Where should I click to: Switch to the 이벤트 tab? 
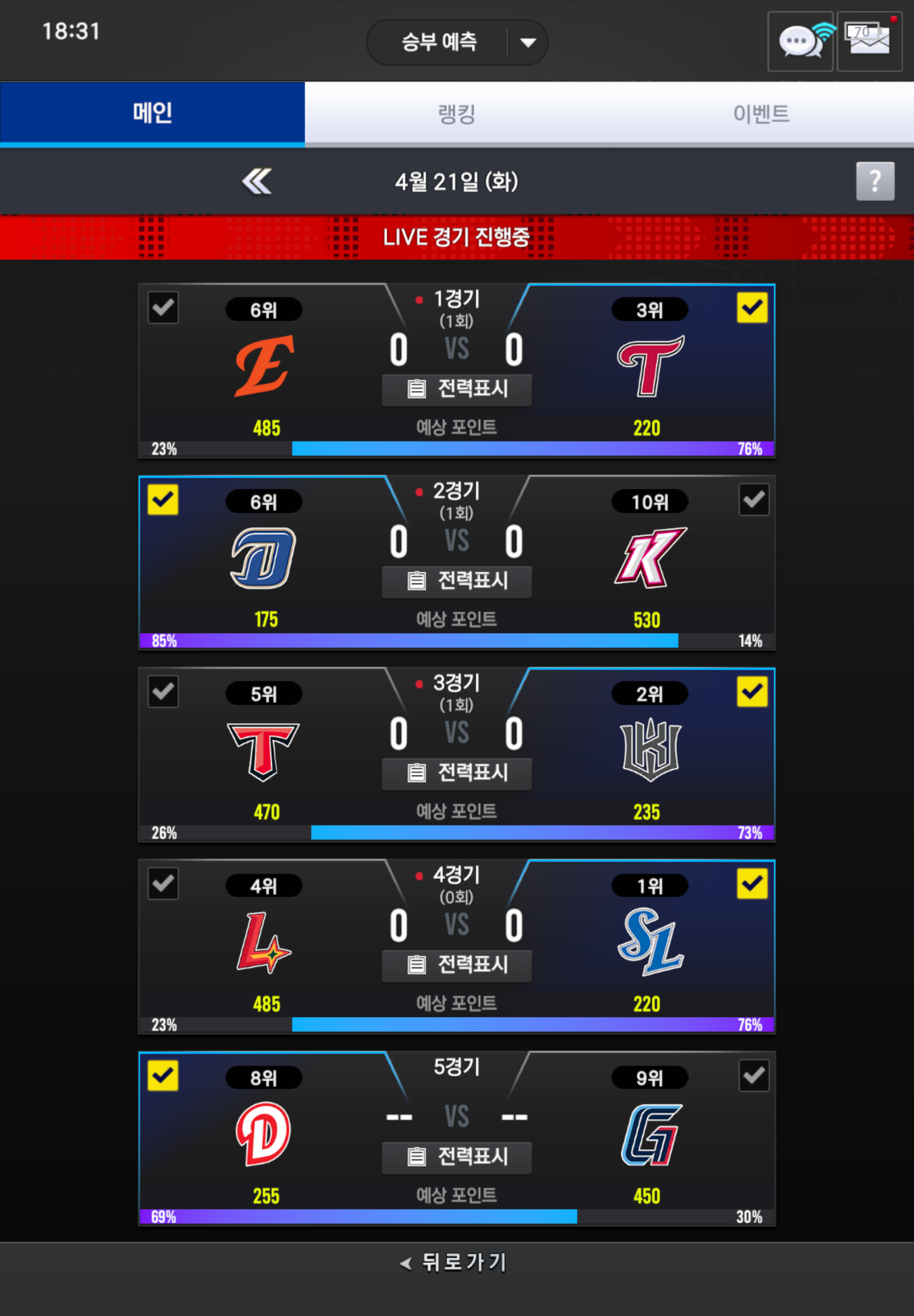pos(761,114)
